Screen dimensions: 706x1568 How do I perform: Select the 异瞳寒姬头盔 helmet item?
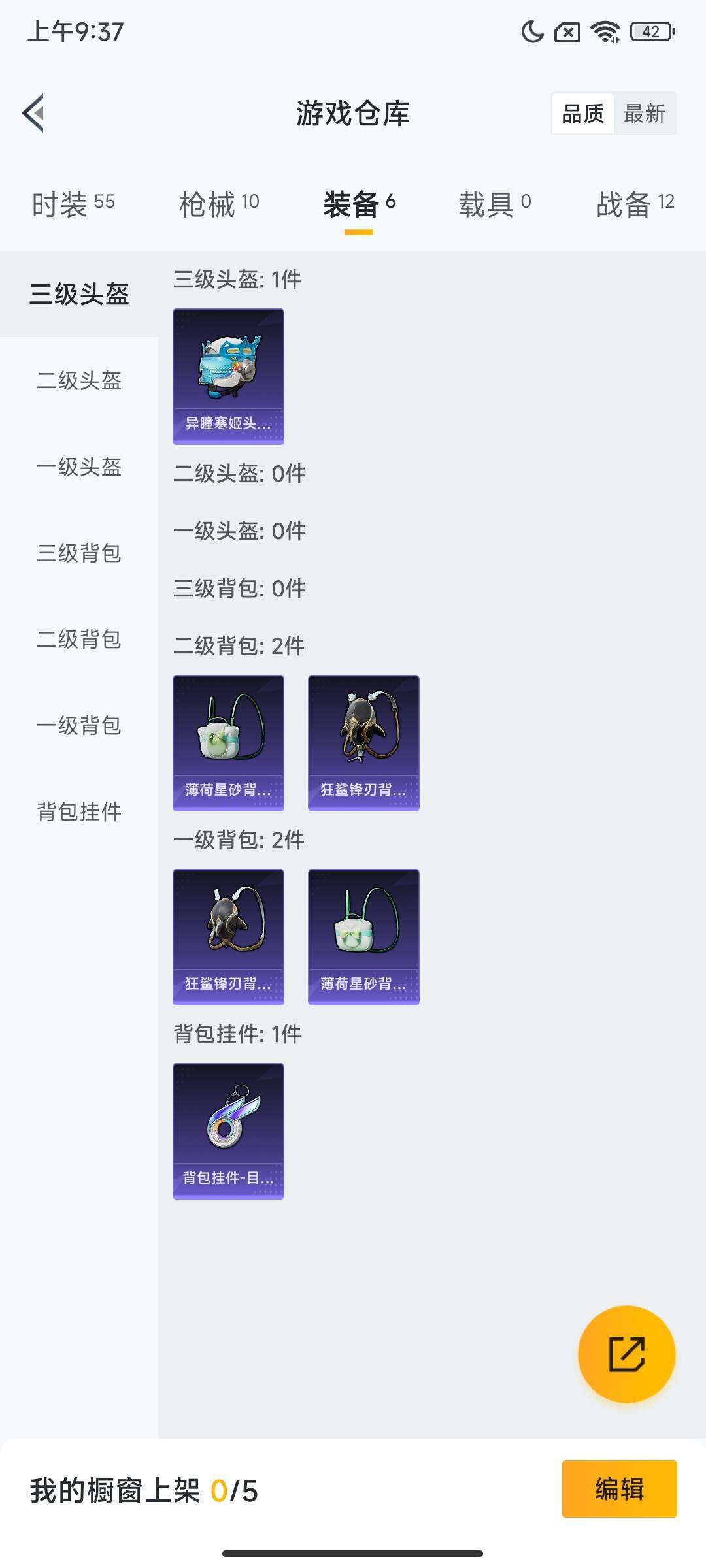pyautogui.click(x=227, y=376)
